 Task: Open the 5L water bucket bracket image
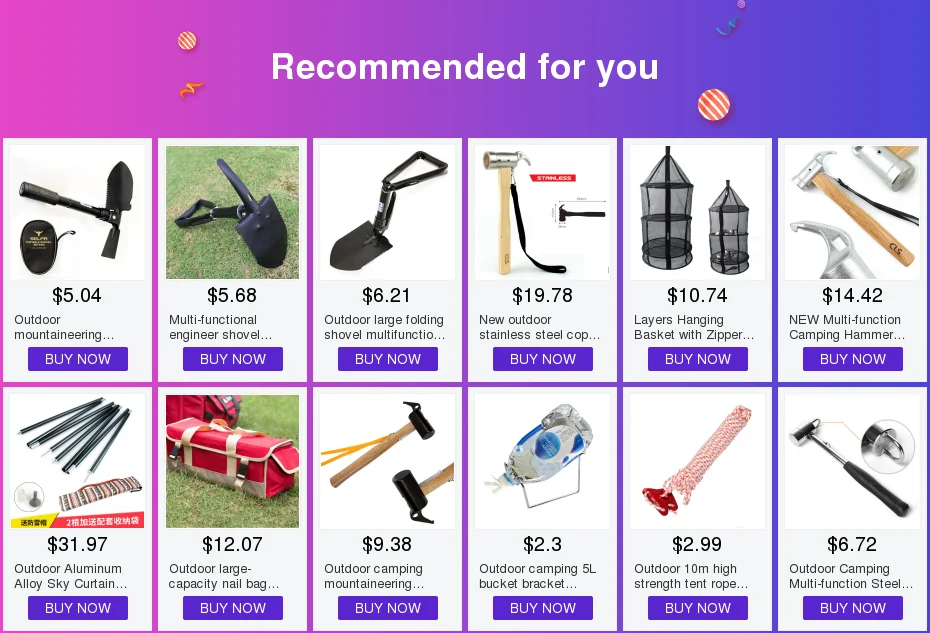(x=543, y=461)
